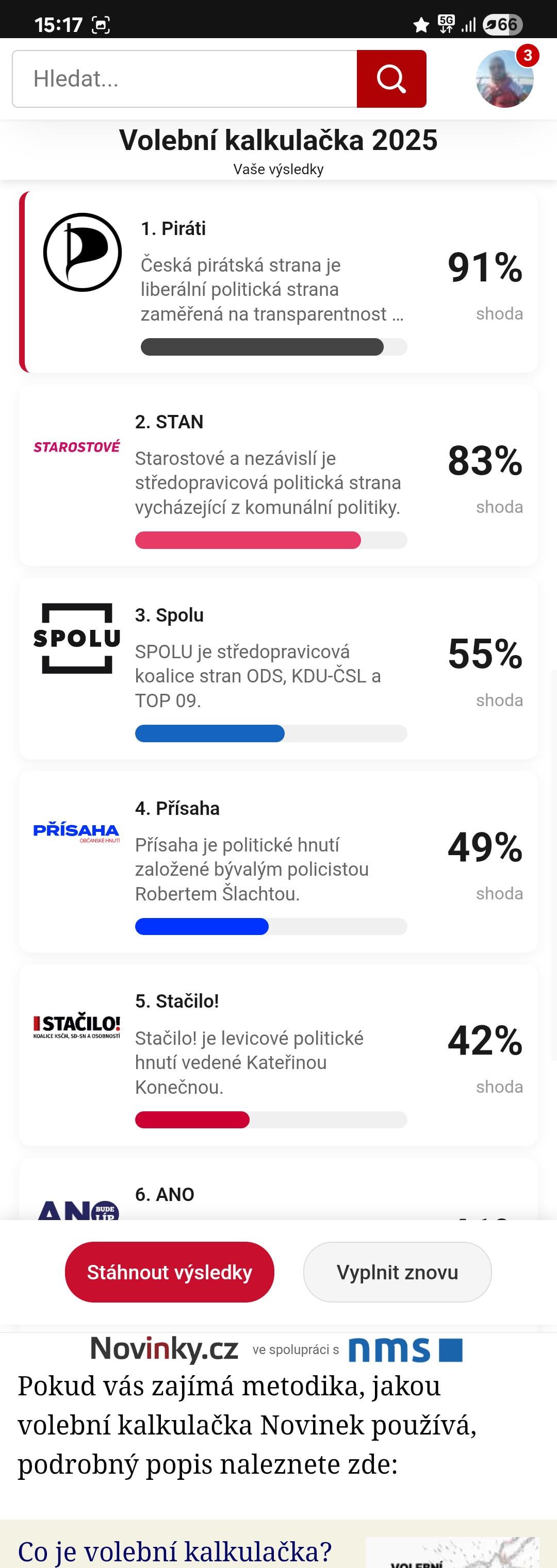Open the STAN result card
This screenshot has height=1568, width=557.
coord(278,475)
